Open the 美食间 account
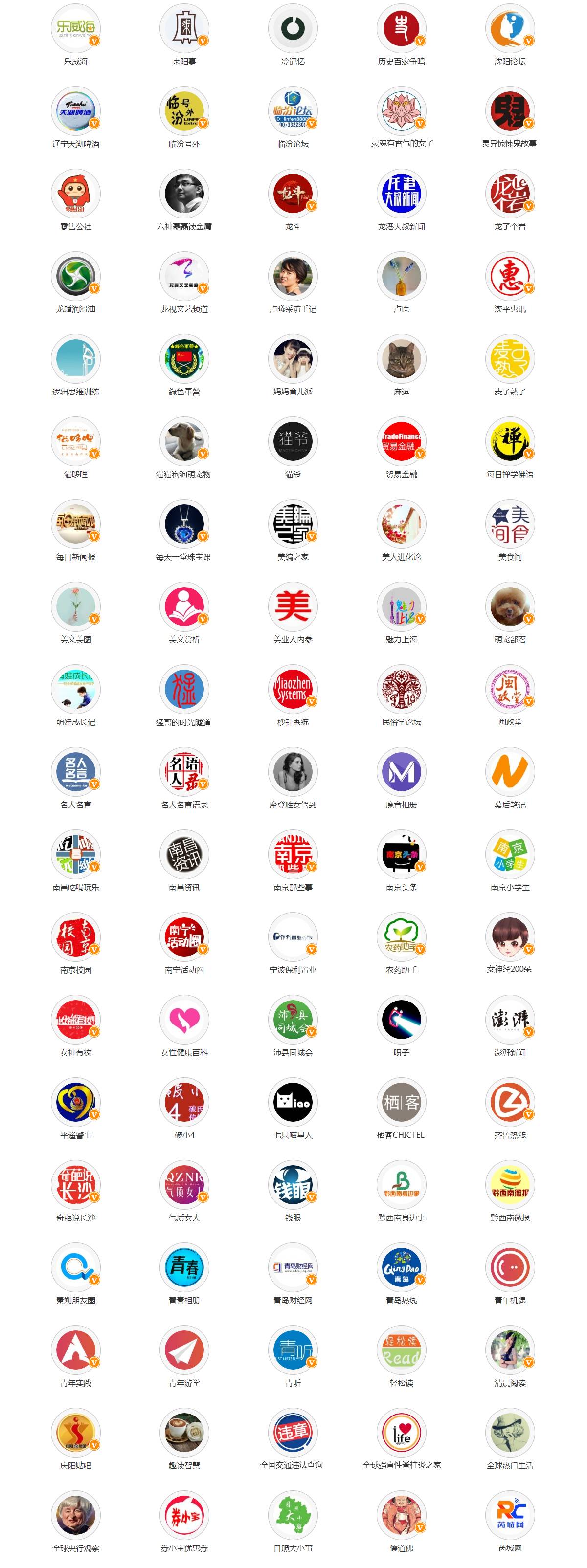This screenshot has width=587, height=1568. point(510,524)
